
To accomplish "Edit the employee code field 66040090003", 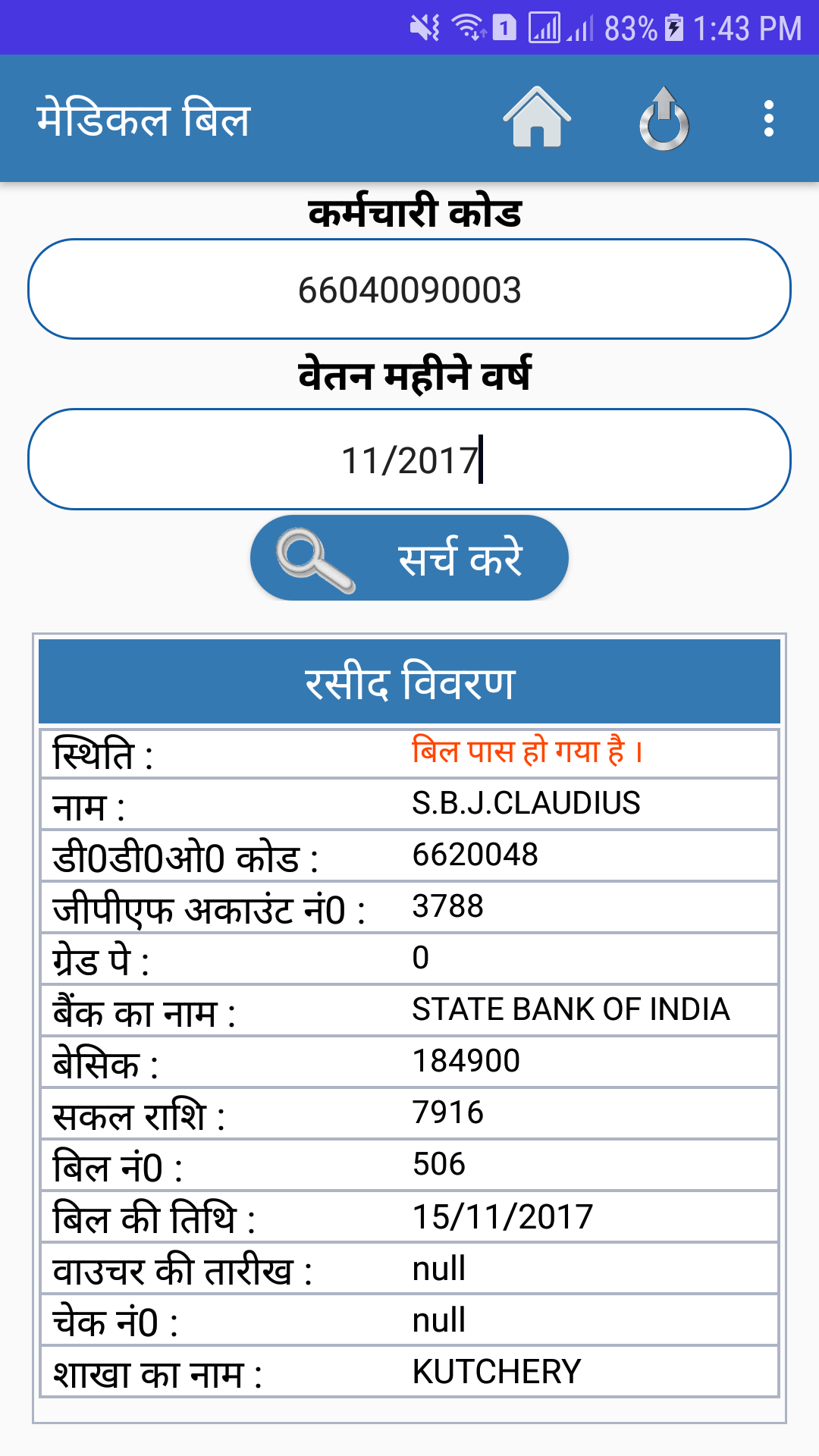I will 409,289.
